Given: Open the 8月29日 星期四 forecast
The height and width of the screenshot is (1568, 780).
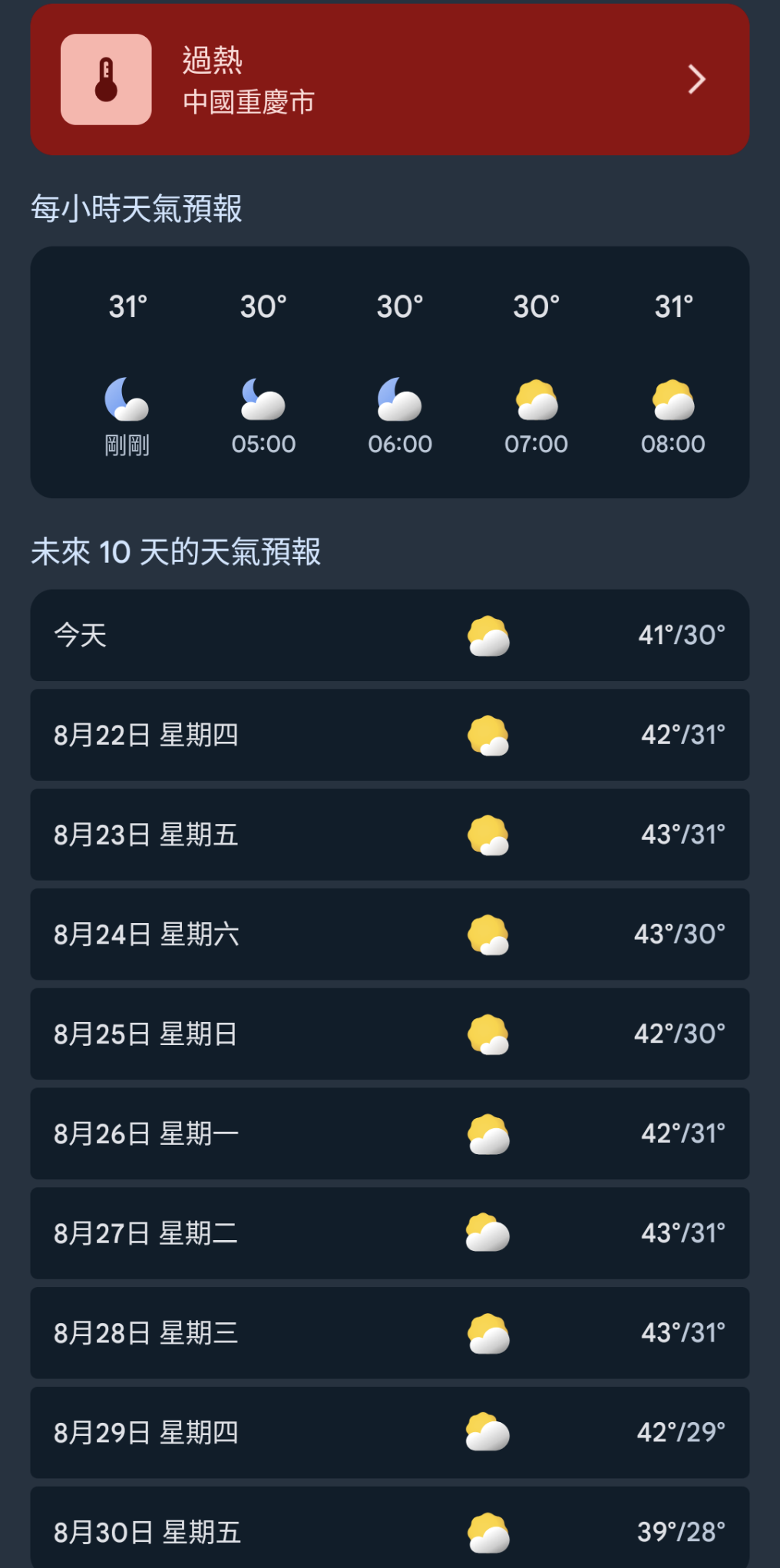Looking at the screenshot, I should tap(389, 1433).
